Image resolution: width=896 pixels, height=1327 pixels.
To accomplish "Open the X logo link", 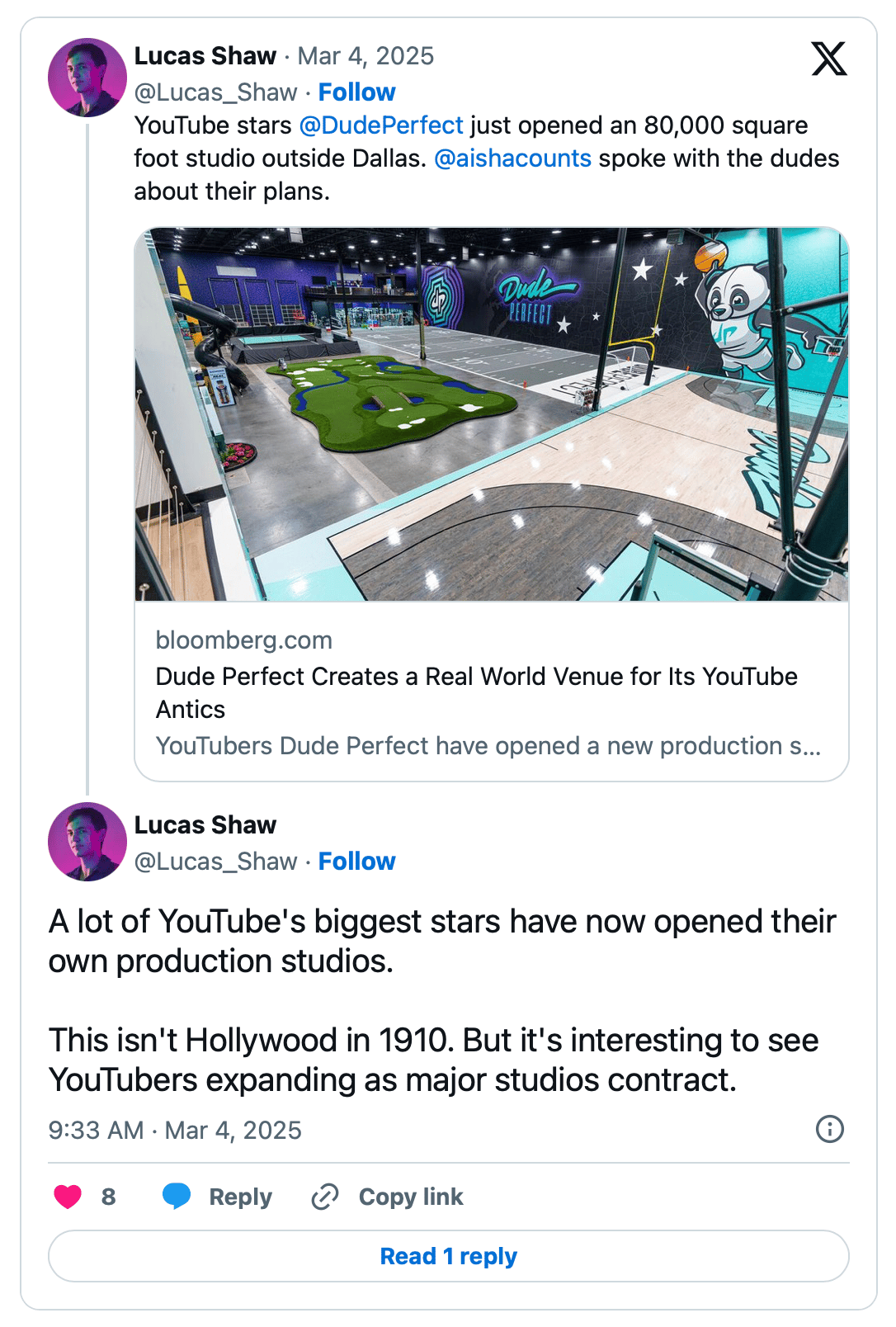I will [828, 59].
